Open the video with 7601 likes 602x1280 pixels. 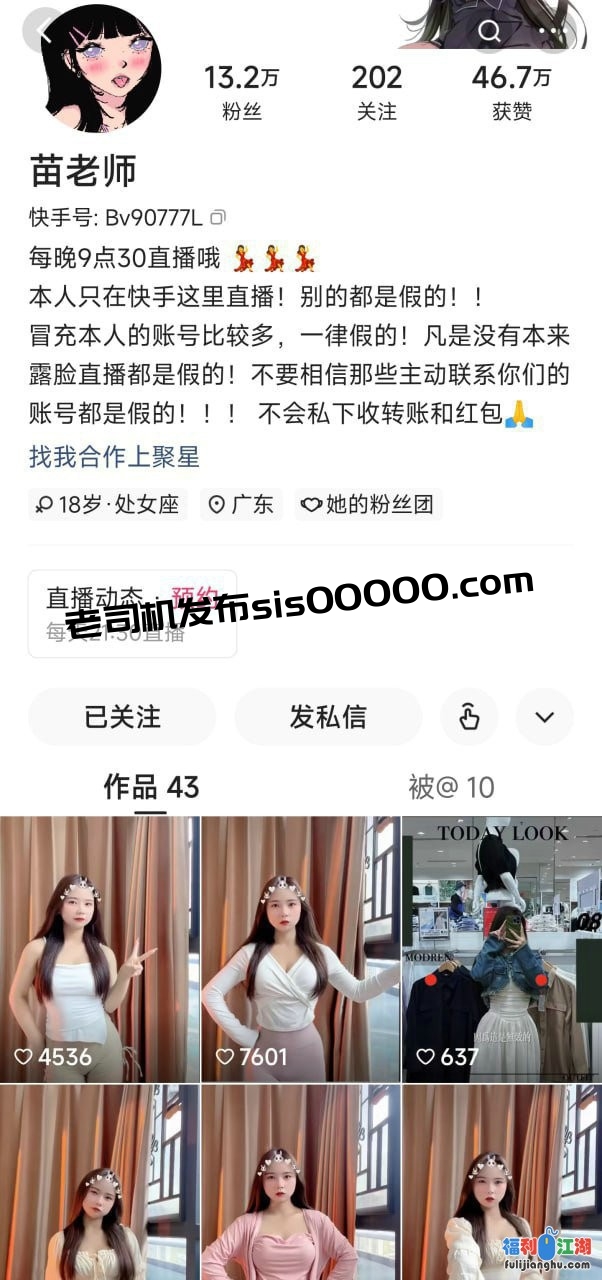(300, 948)
